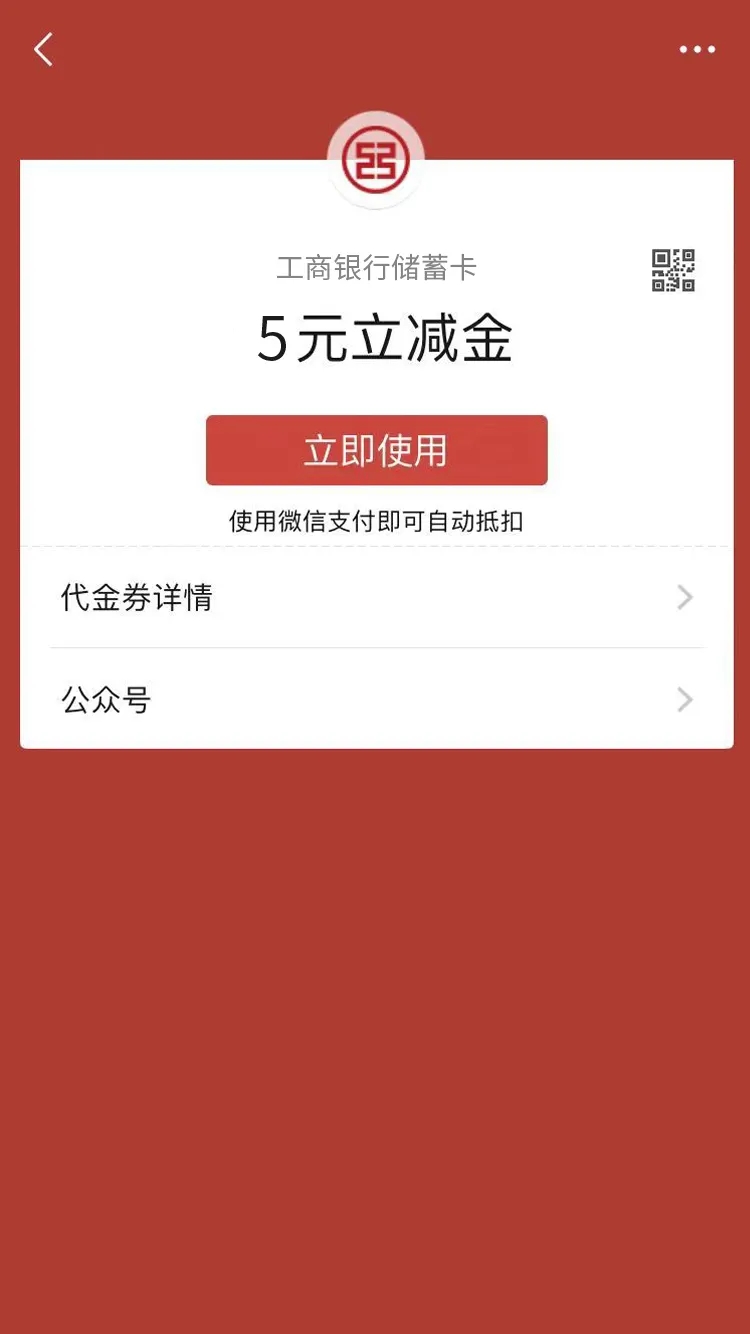The height and width of the screenshot is (1334, 750).
Task: Open the 公众号 row
Action: click(376, 699)
